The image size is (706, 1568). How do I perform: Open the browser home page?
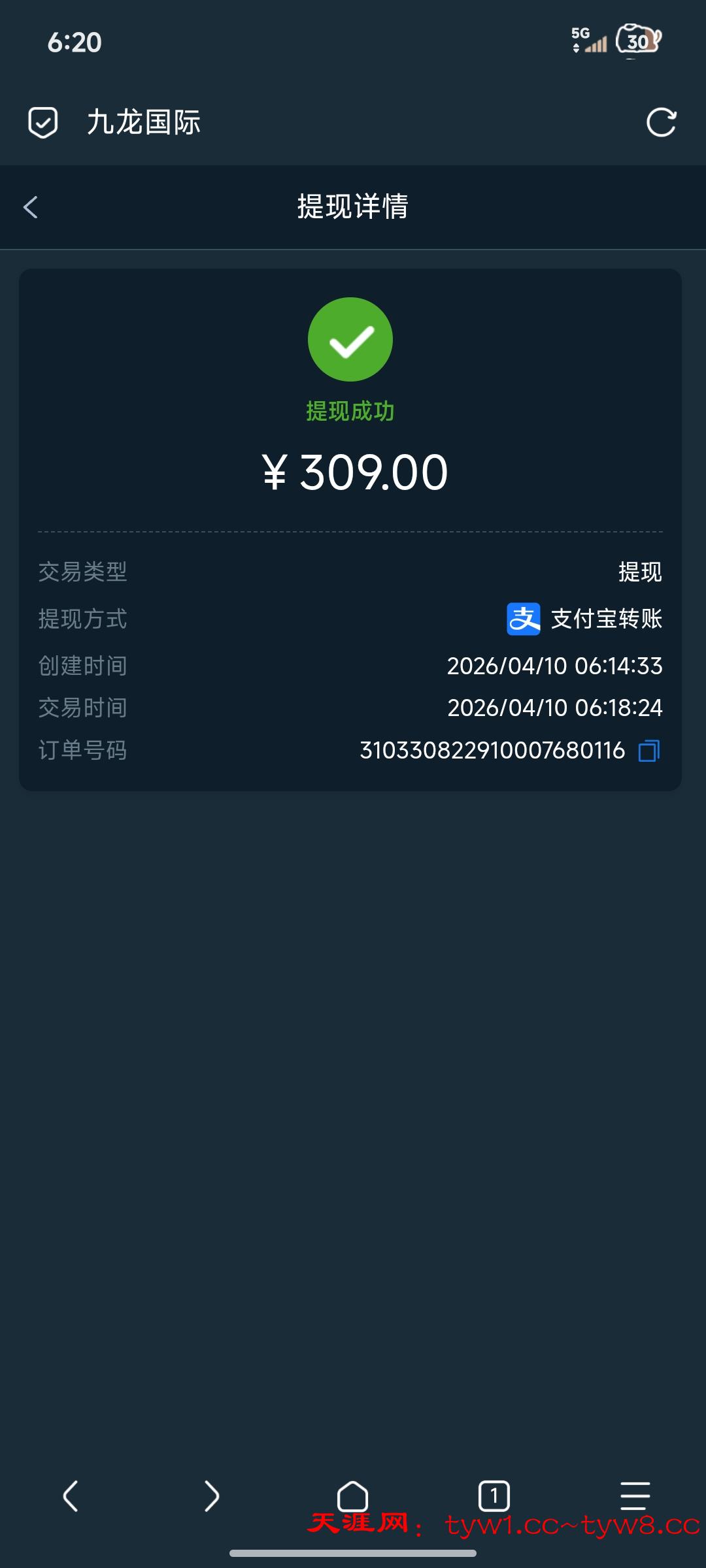[x=352, y=1495]
